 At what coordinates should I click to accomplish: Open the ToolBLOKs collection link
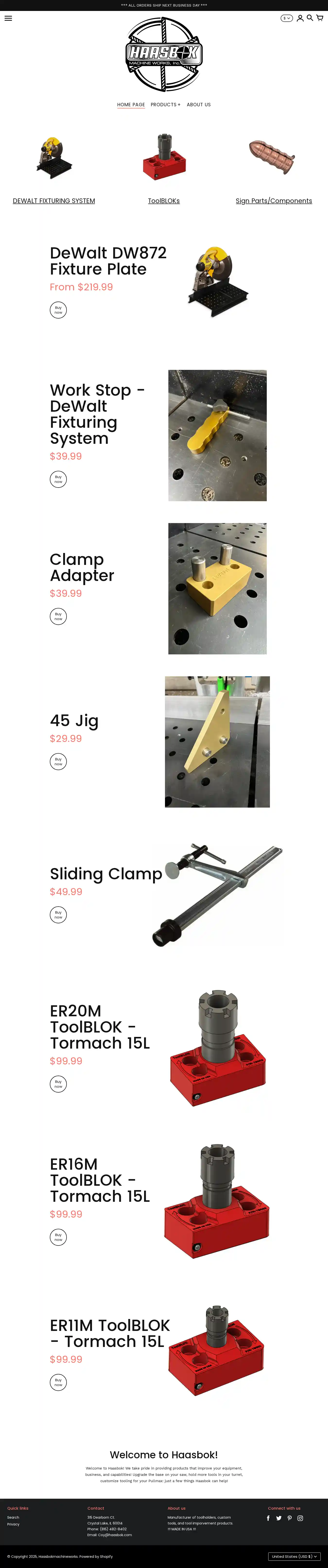(164, 201)
